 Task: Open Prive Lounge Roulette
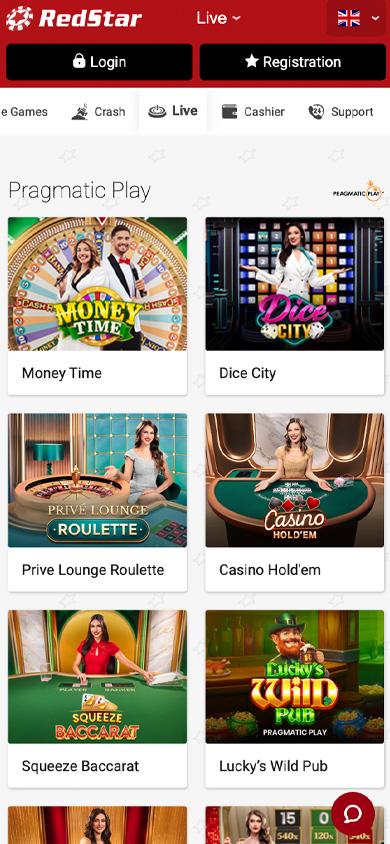[97, 502]
